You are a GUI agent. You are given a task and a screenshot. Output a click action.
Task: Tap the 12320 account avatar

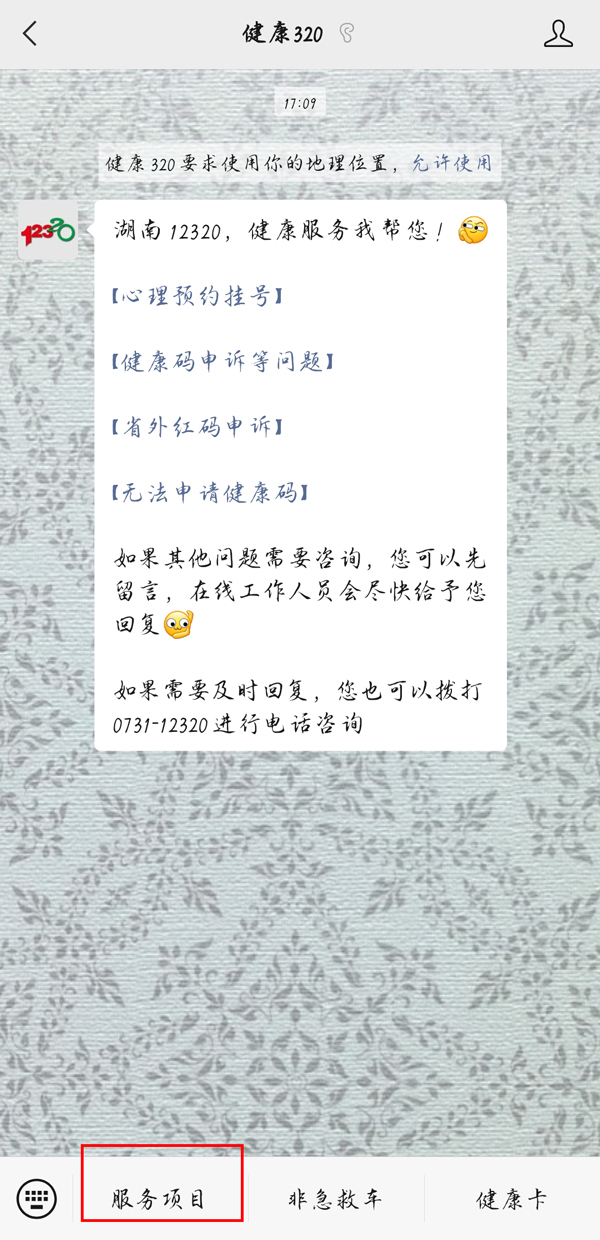click(48, 231)
